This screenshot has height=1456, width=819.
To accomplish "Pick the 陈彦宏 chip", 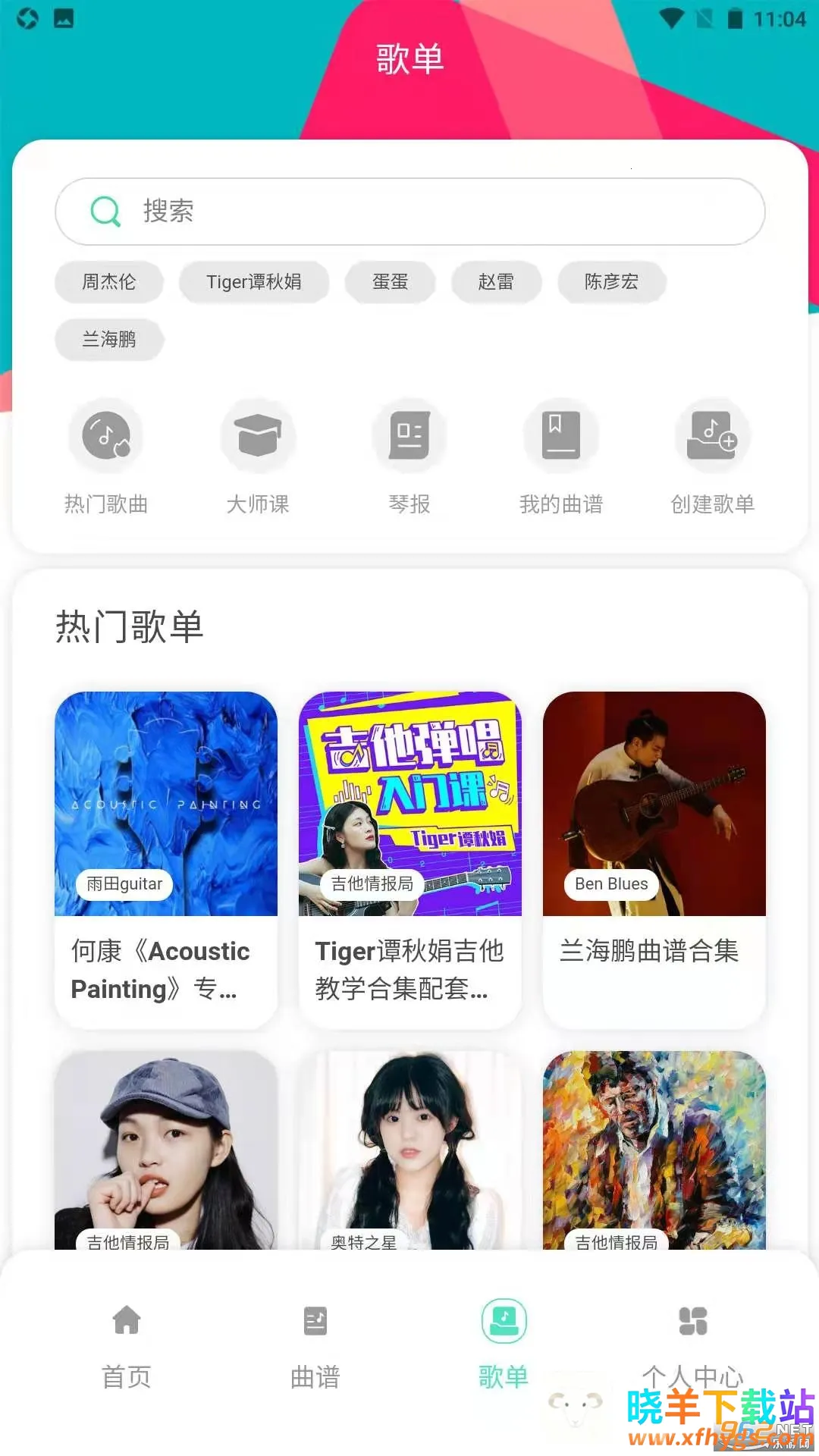I will [x=611, y=282].
